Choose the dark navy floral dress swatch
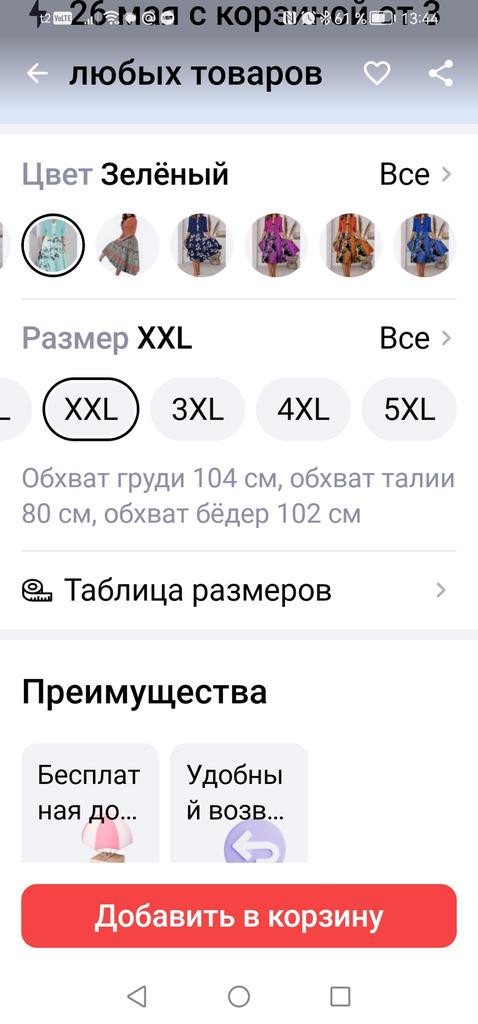The width and height of the screenshot is (478, 1024). coord(202,246)
